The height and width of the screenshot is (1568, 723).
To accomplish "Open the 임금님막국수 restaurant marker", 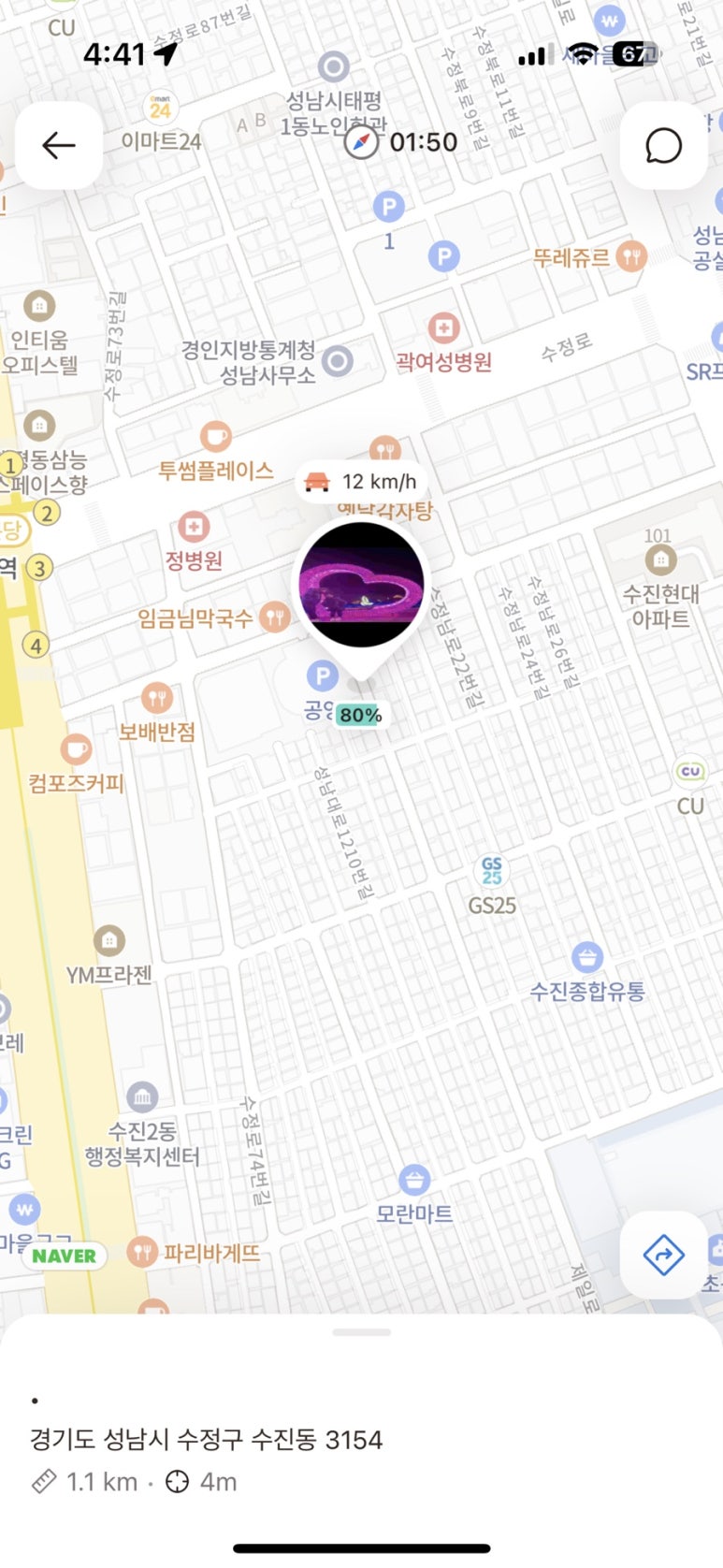I will (x=274, y=617).
